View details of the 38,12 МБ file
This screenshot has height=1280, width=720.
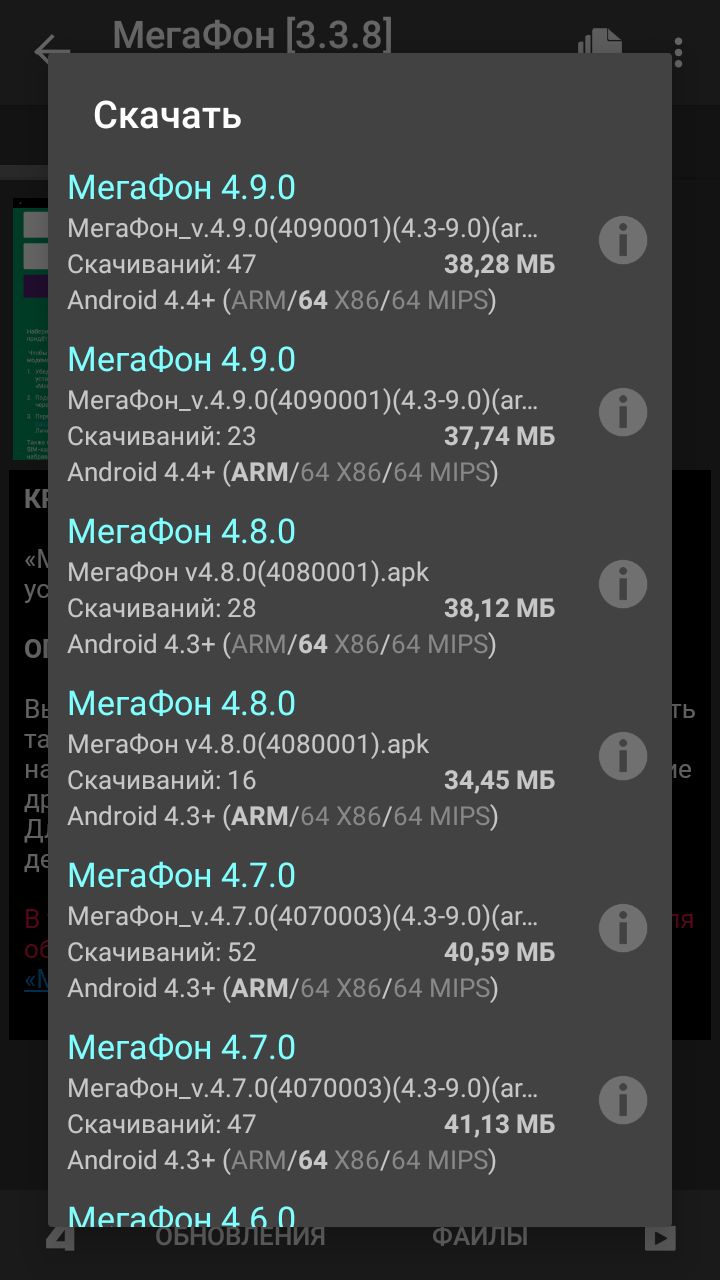click(x=623, y=584)
